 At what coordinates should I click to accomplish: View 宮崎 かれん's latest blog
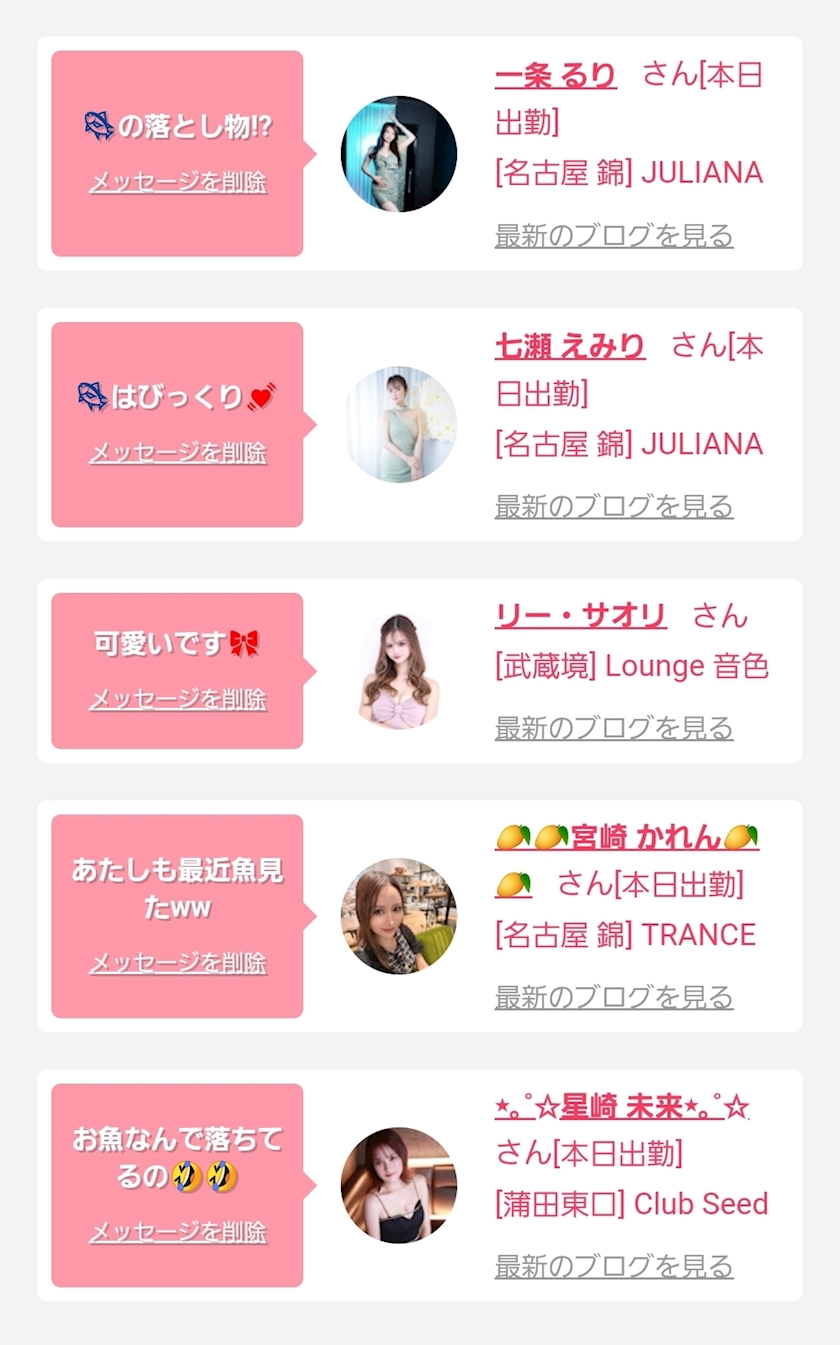(x=614, y=997)
